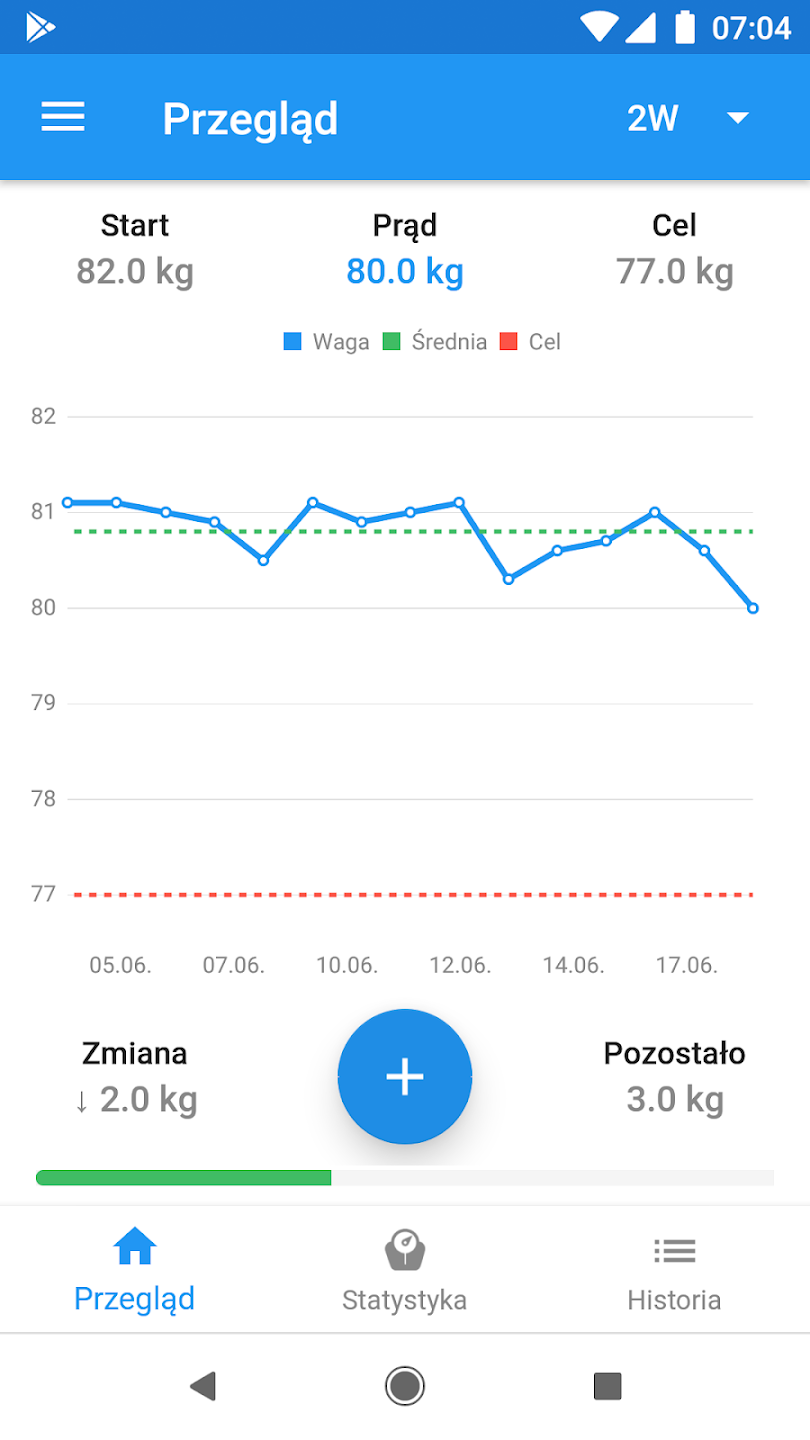Image resolution: width=810 pixels, height=1440 pixels.
Task: Toggle the Cel line in chart legend
Action: pos(531,342)
